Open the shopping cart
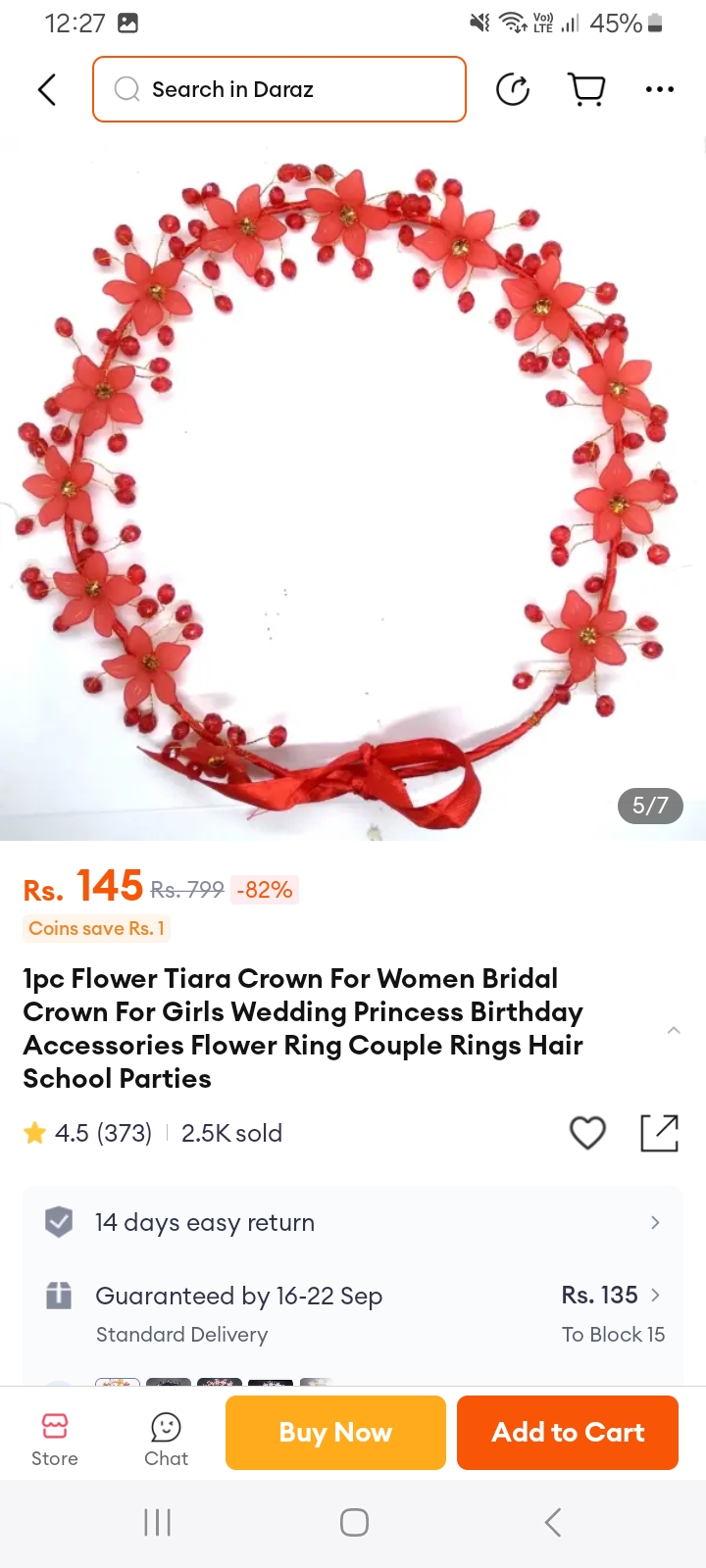This screenshot has height=1568, width=706. pyautogui.click(x=586, y=89)
